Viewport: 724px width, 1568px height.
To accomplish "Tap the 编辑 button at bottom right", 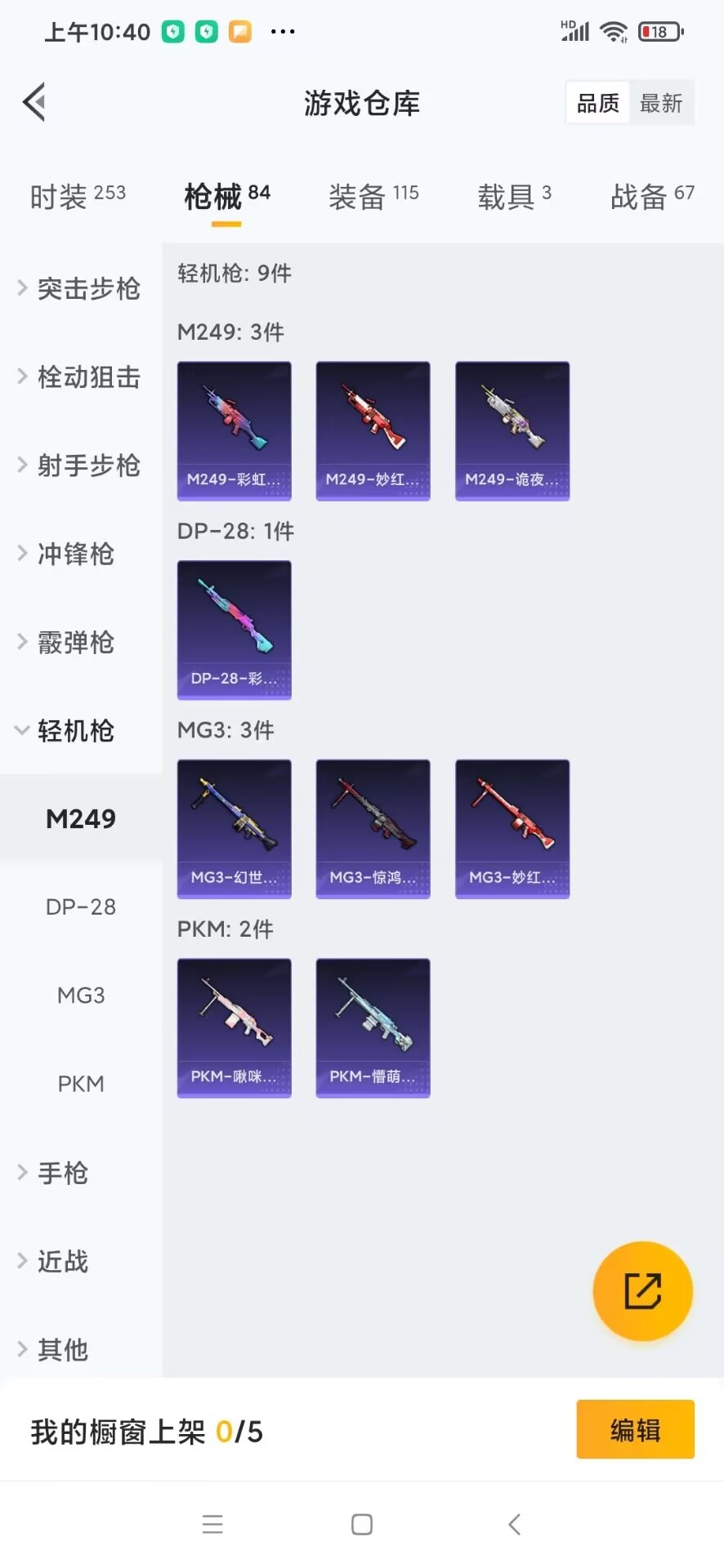I will (x=635, y=1429).
